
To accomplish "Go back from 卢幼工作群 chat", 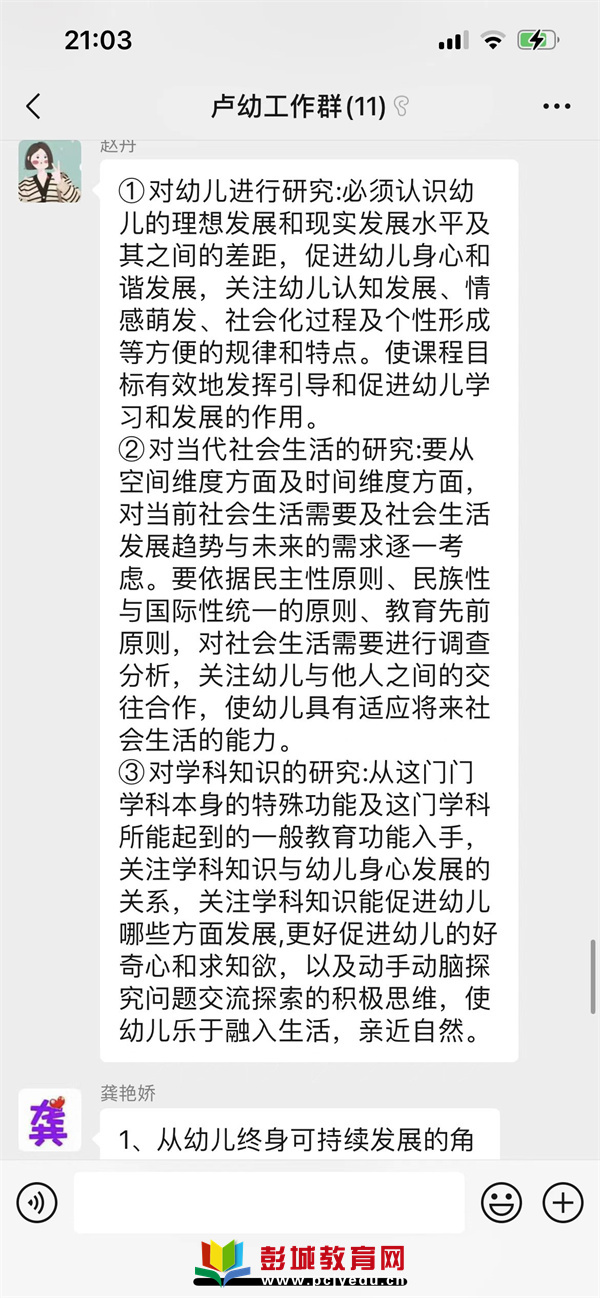I will click(34, 106).
